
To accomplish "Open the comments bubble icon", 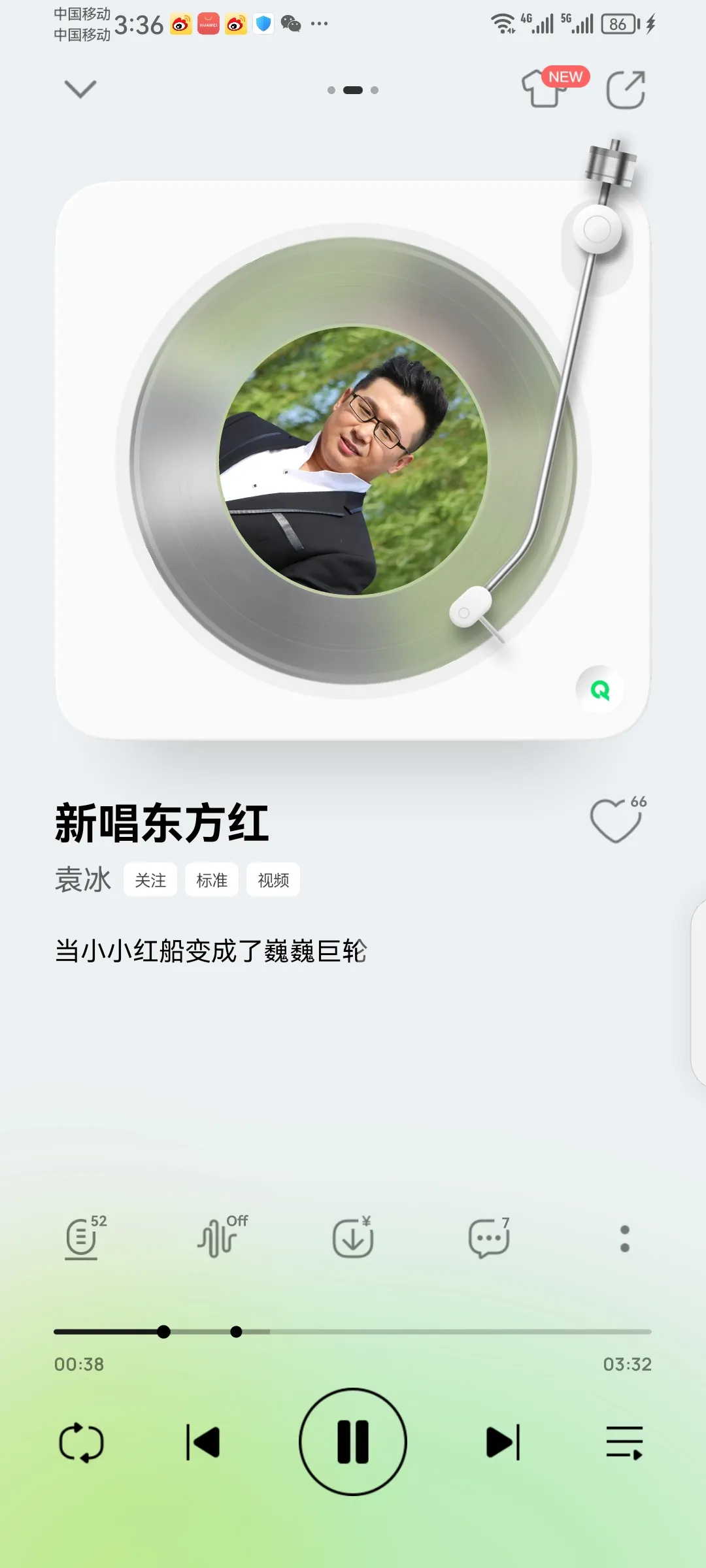I will pos(488,1237).
